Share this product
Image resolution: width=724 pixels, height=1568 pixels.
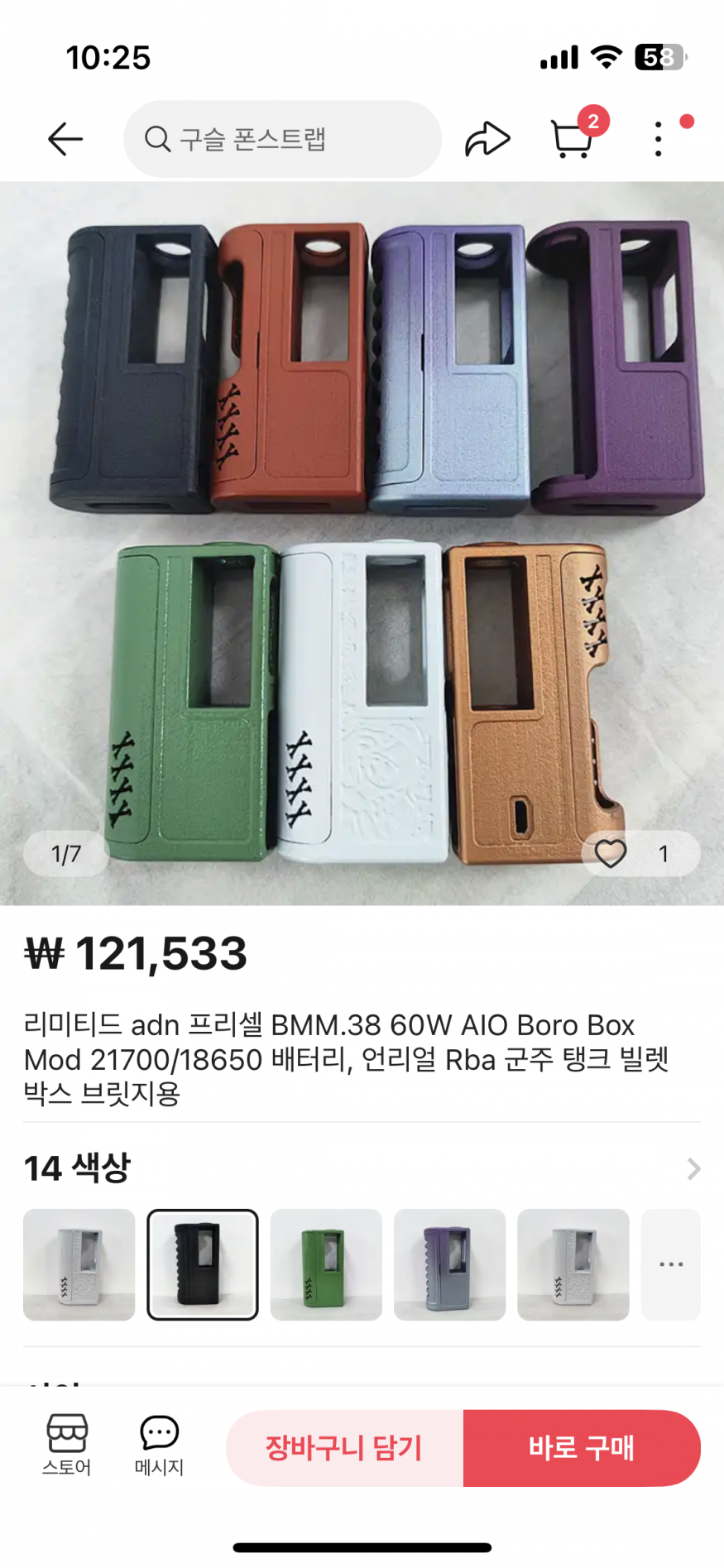click(487, 139)
